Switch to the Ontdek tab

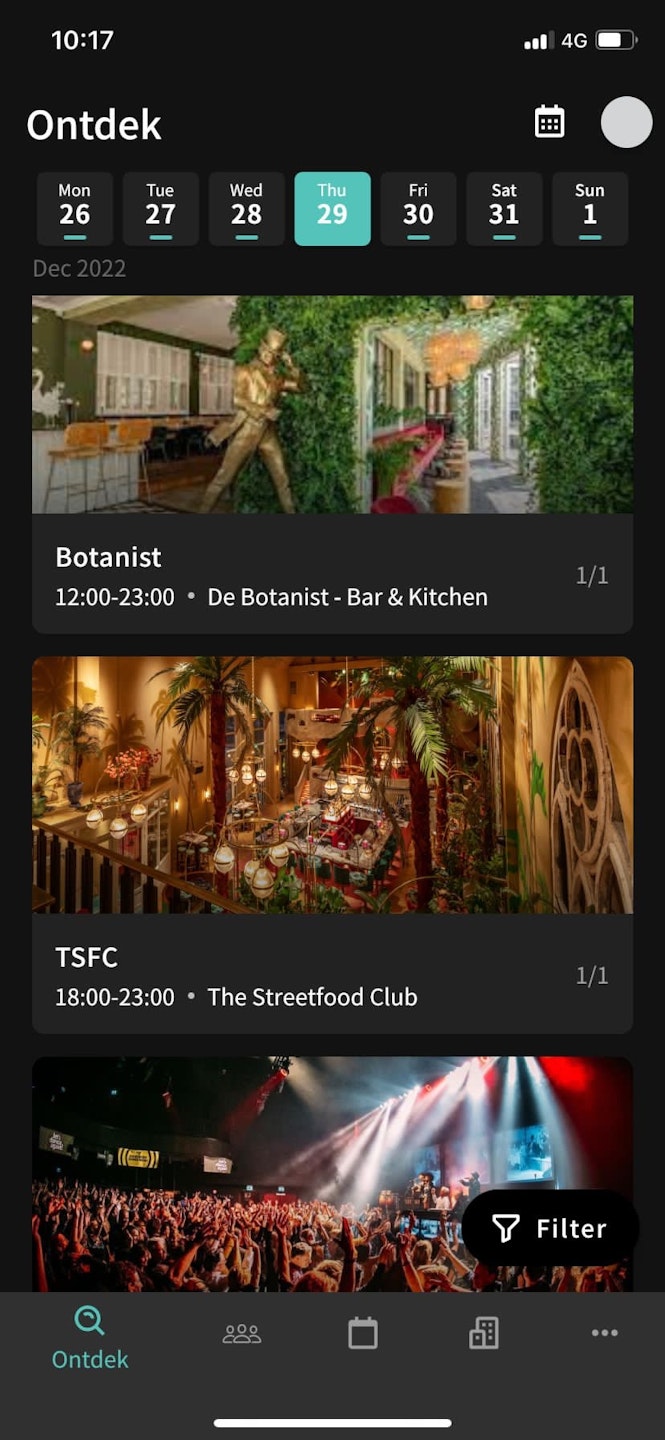click(x=90, y=1340)
